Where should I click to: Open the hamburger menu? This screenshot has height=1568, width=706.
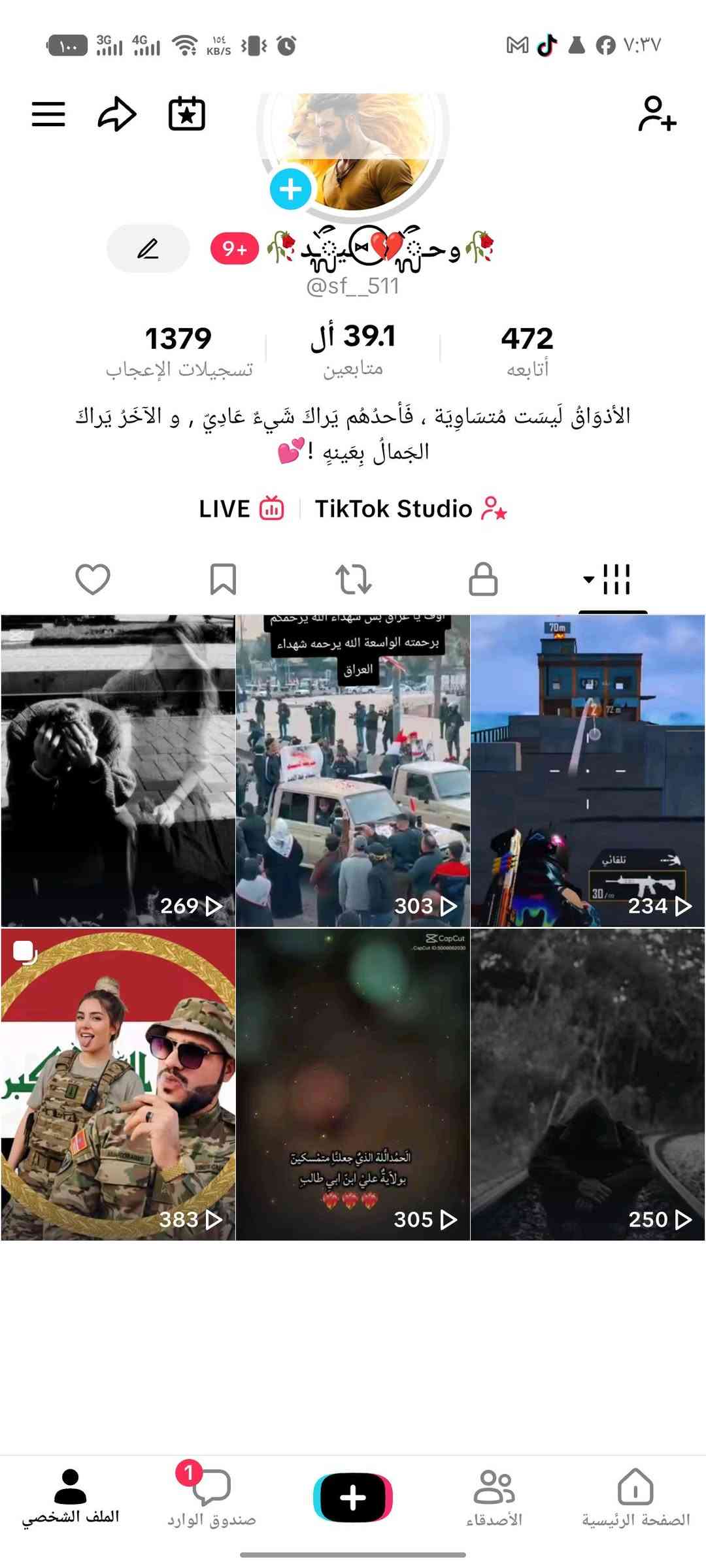pyautogui.click(x=48, y=114)
